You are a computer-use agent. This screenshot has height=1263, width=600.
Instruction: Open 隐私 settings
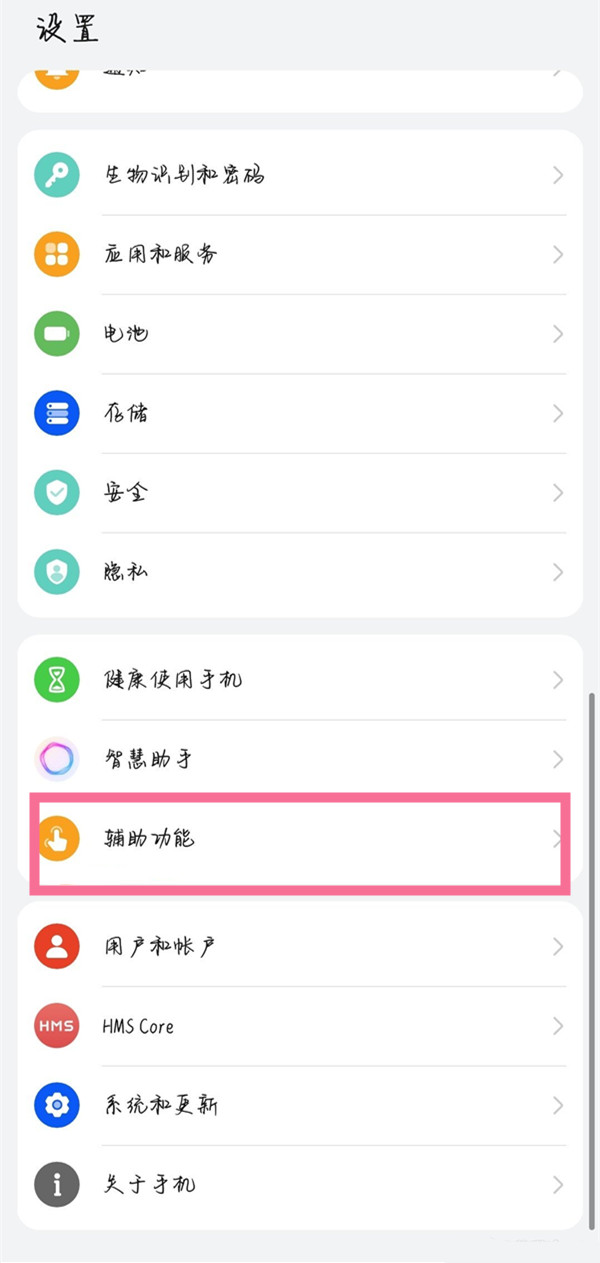click(x=300, y=572)
